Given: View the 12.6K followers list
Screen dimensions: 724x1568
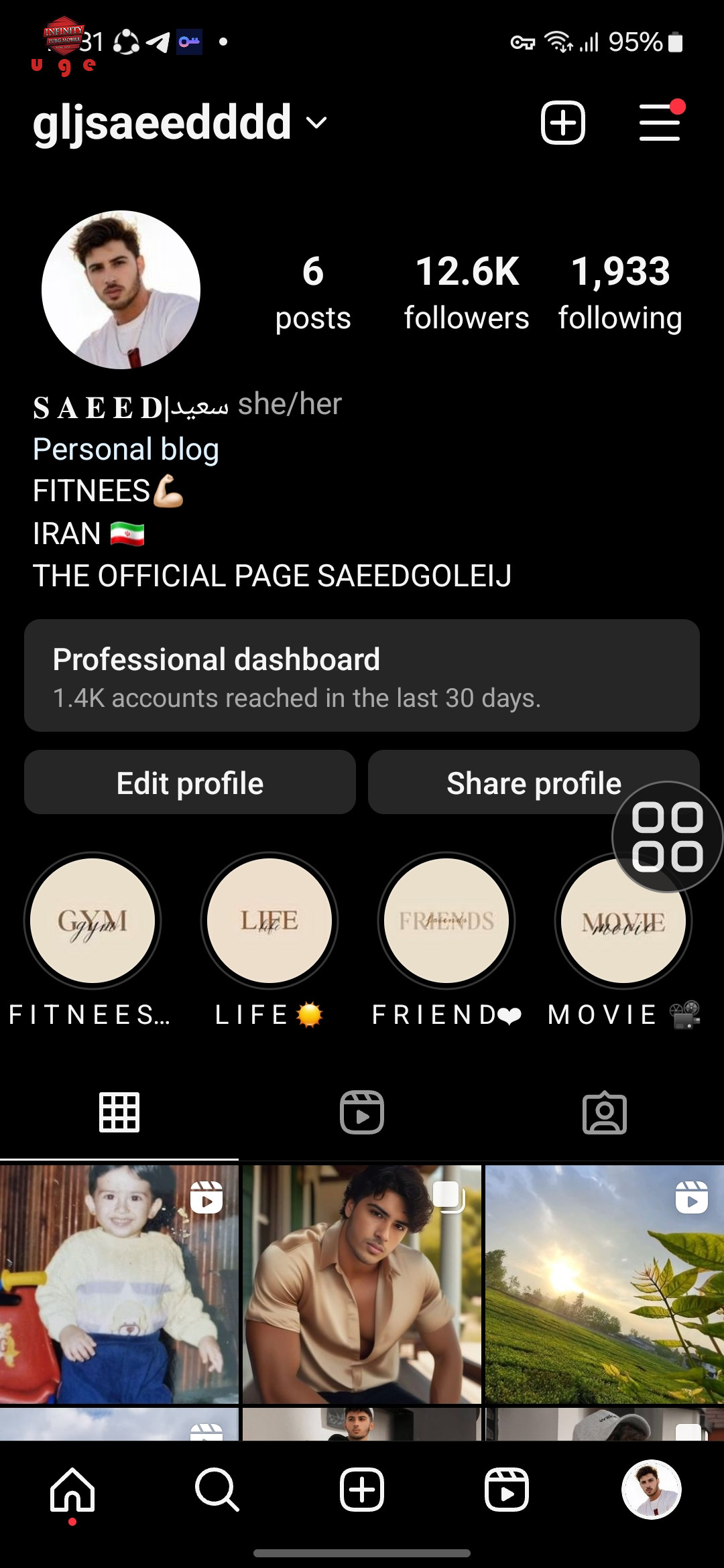Looking at the screenshot, I should (x=467, y=292).
